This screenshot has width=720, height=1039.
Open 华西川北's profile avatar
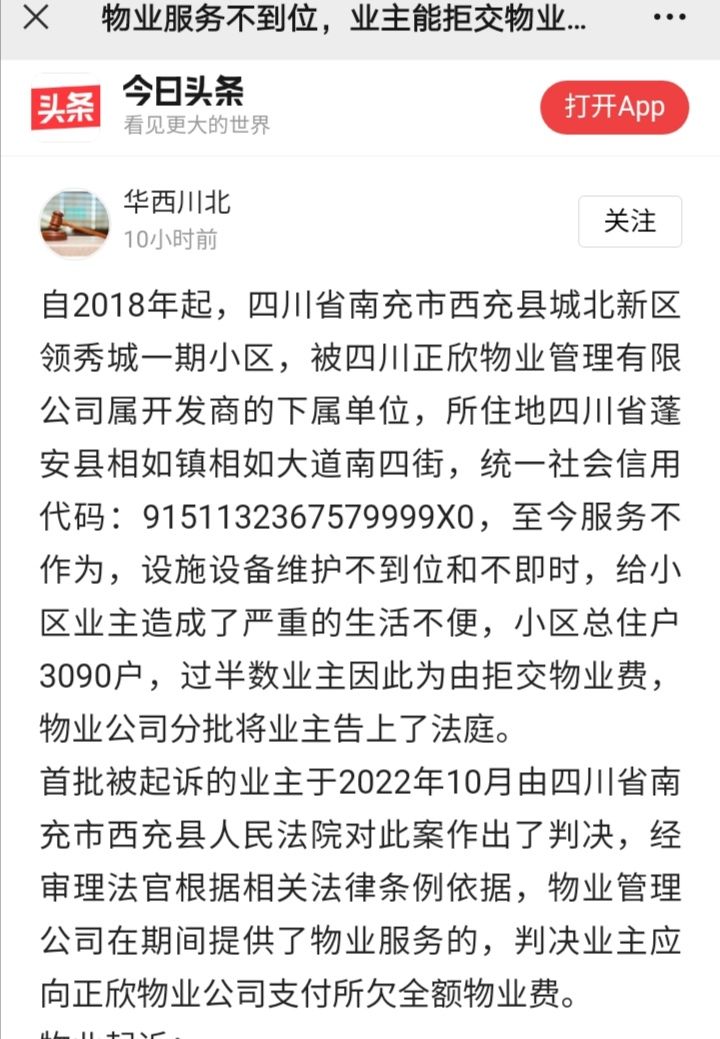click(75, 222)
